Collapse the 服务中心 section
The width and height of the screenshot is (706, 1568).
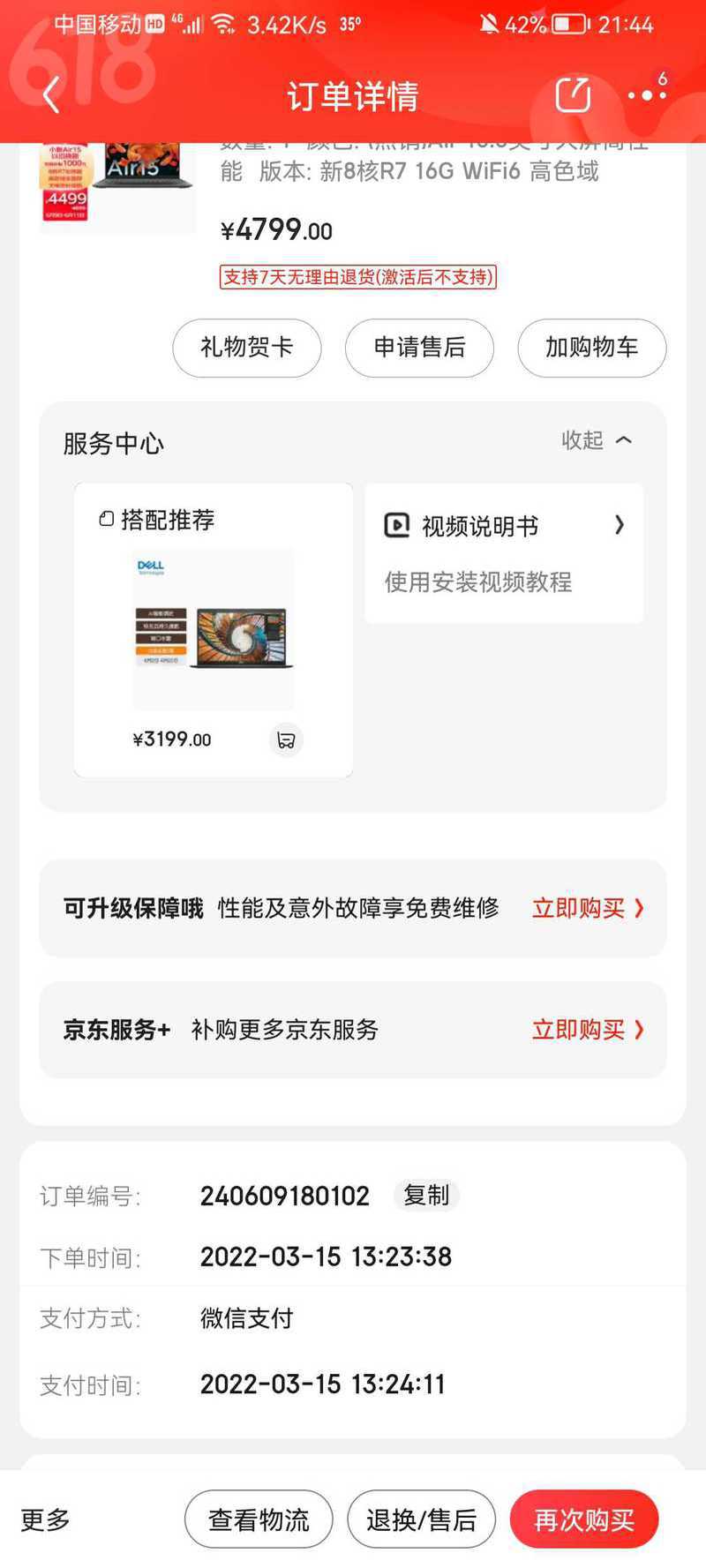(597, 440)
